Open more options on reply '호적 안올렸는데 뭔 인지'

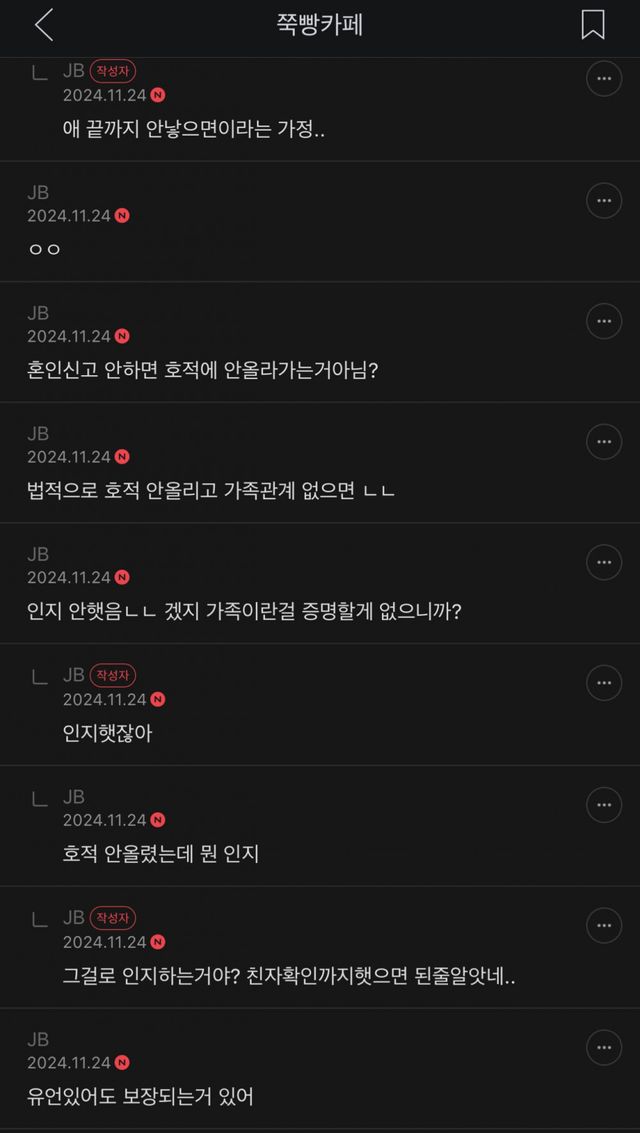point(604,805)
